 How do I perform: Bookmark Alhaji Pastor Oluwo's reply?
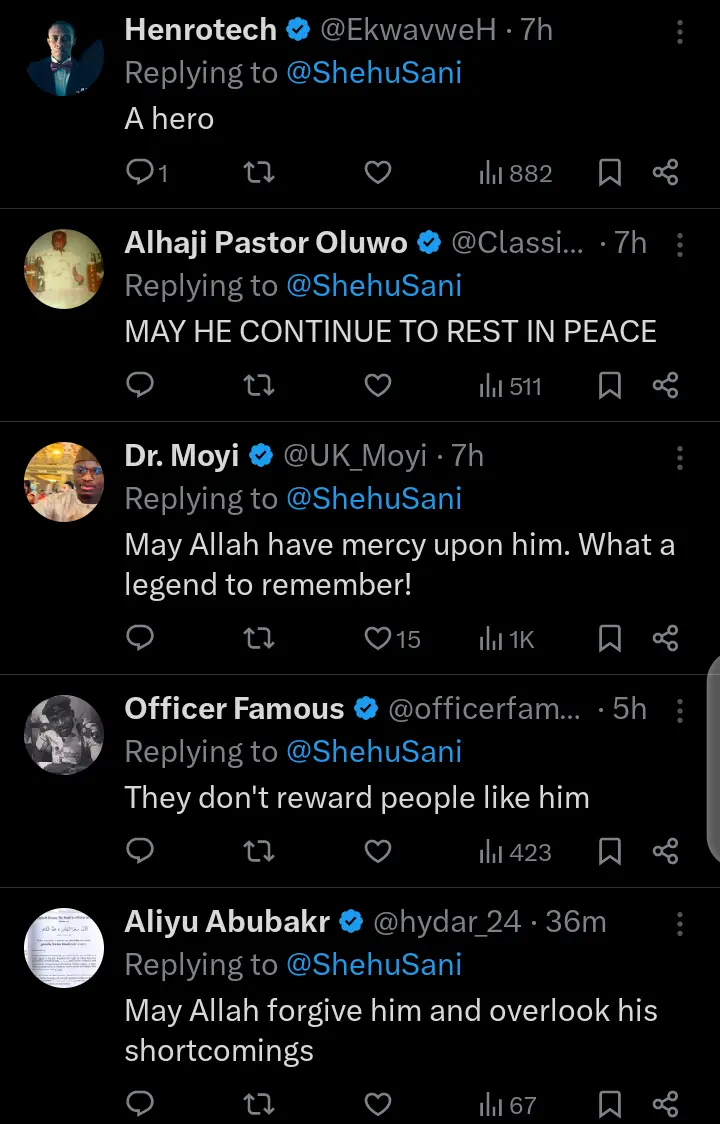coord(610,385)
